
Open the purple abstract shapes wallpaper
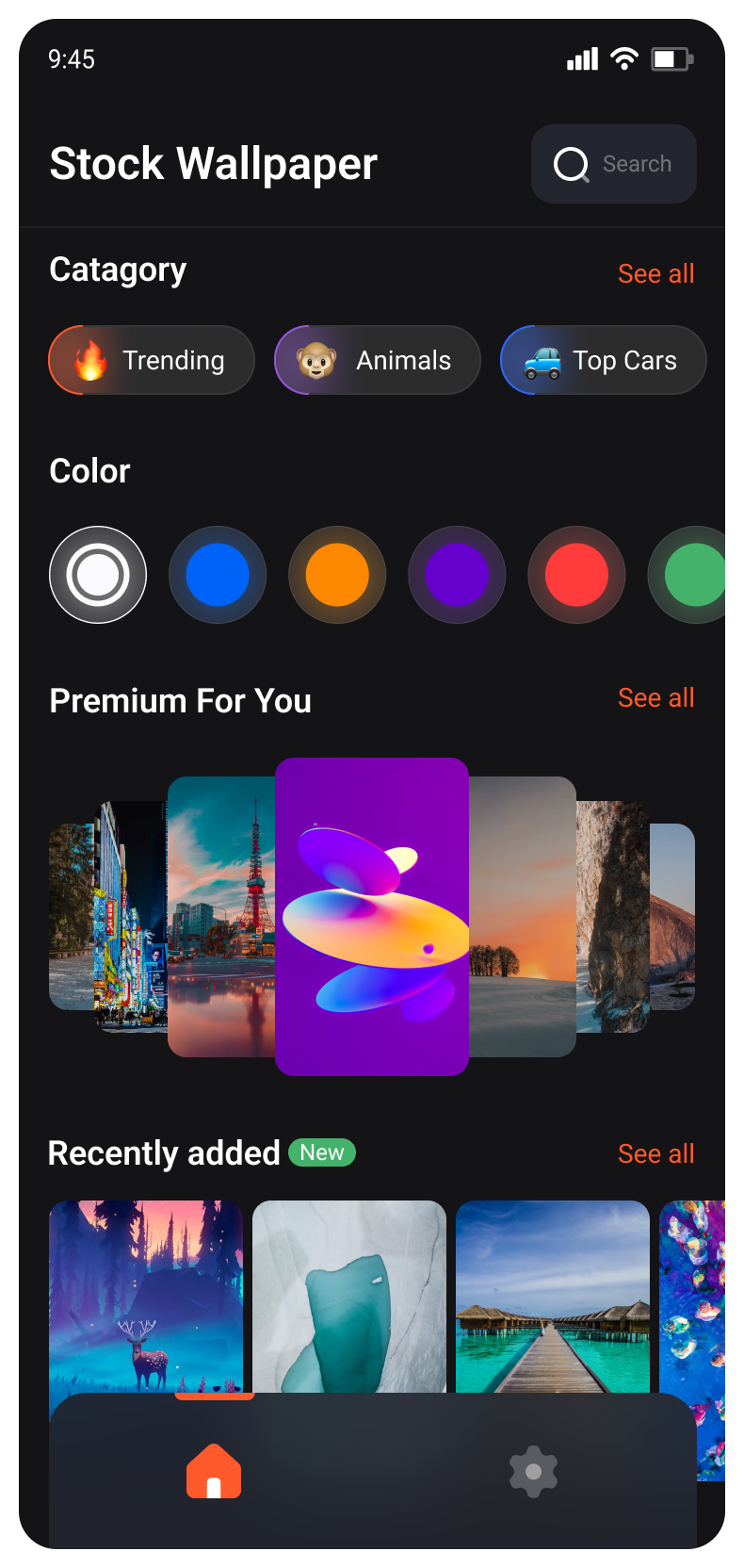372,916
